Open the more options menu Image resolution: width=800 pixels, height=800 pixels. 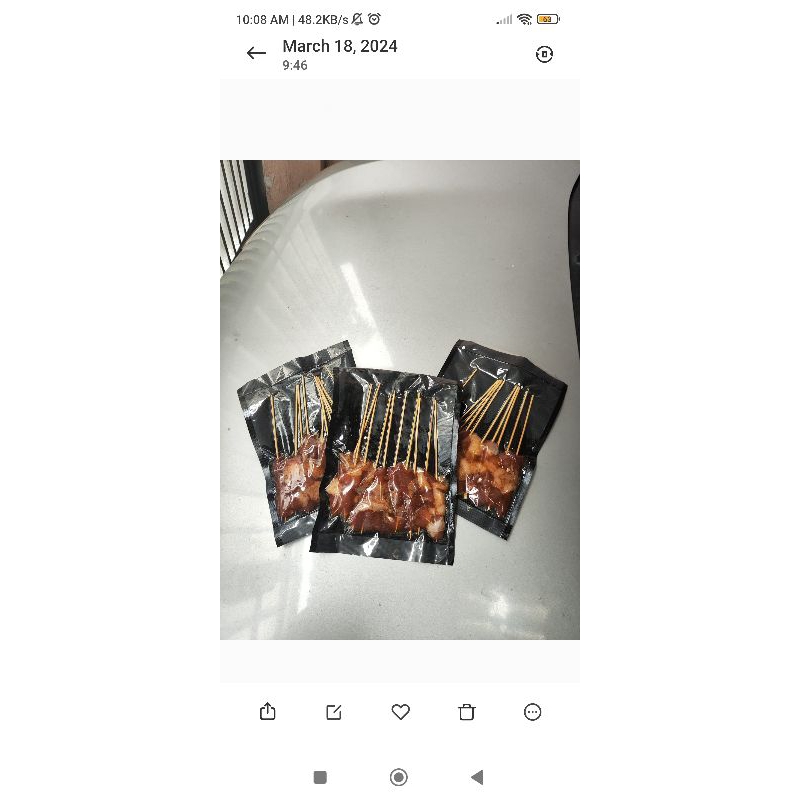pos(532,712)
